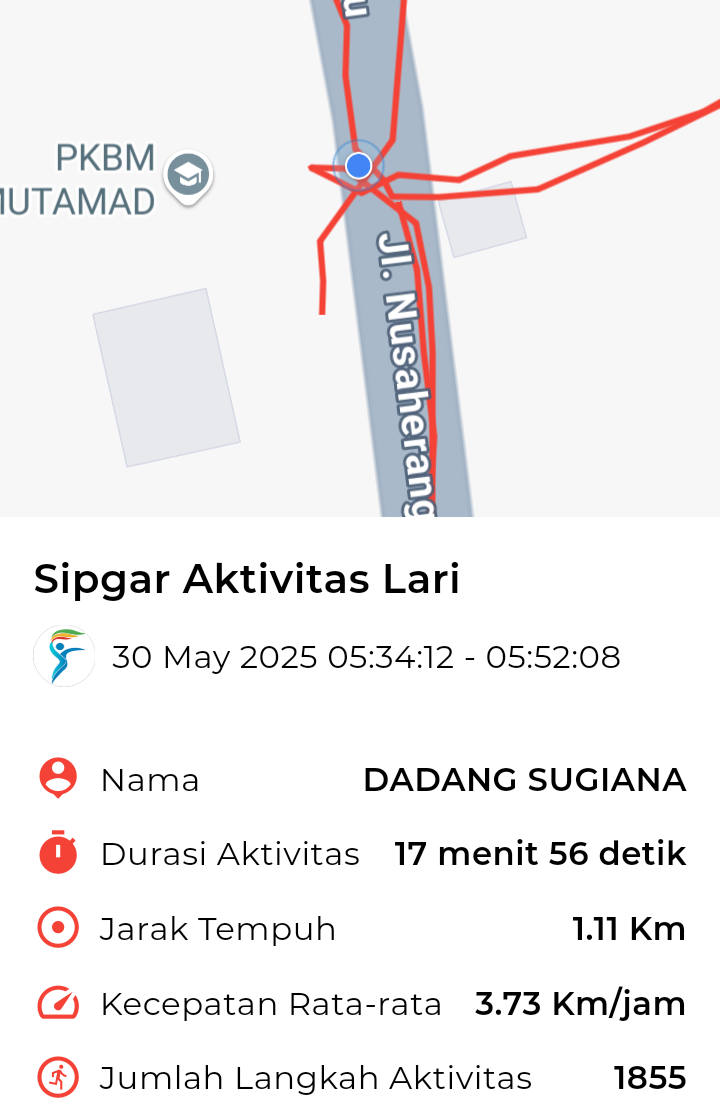Click the SIPGAR runner app logo
Viewport: 720px width, 1119px height.
tap(62, 657)
